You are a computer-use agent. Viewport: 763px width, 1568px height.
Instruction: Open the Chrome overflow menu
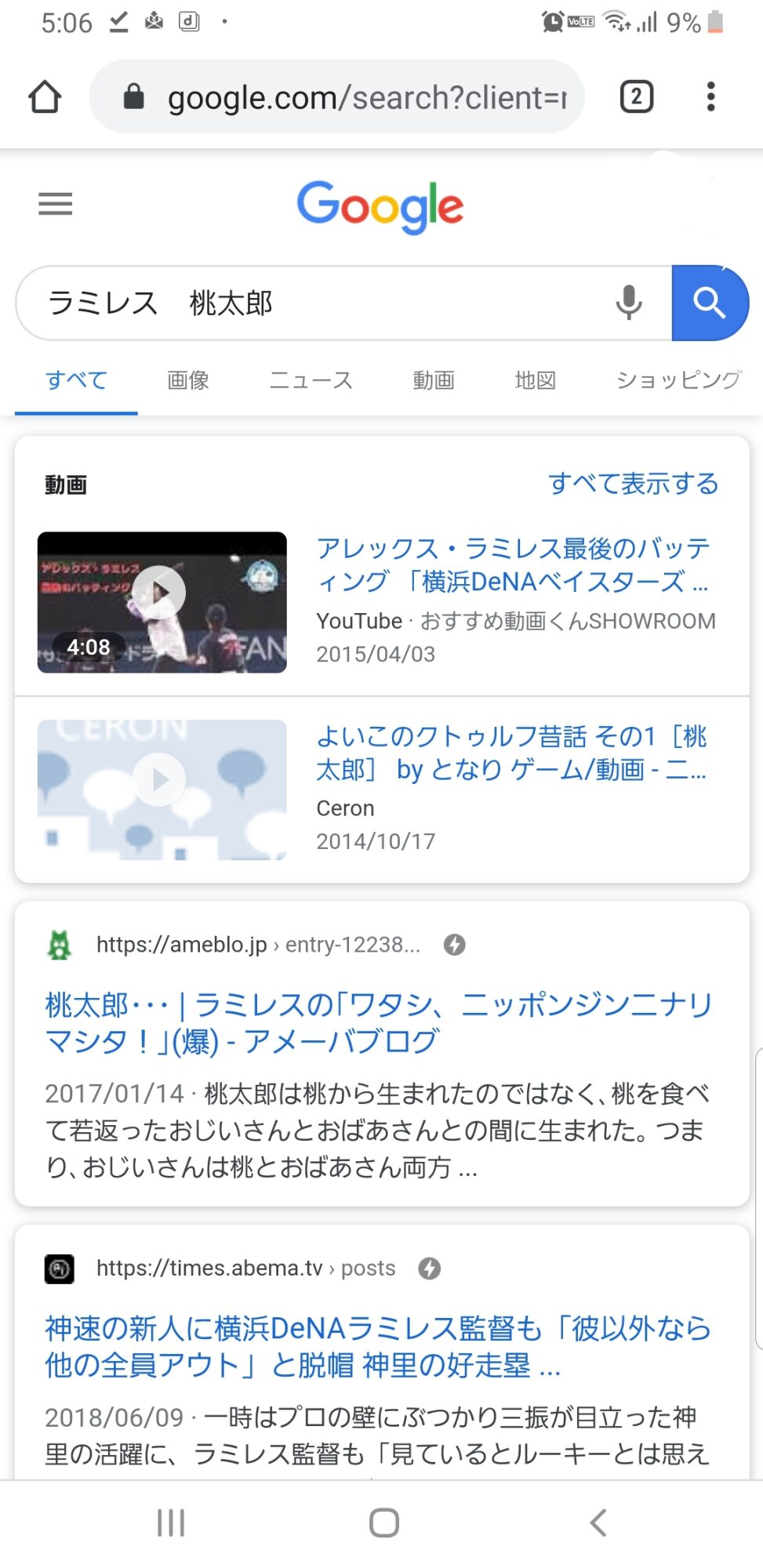710,97
